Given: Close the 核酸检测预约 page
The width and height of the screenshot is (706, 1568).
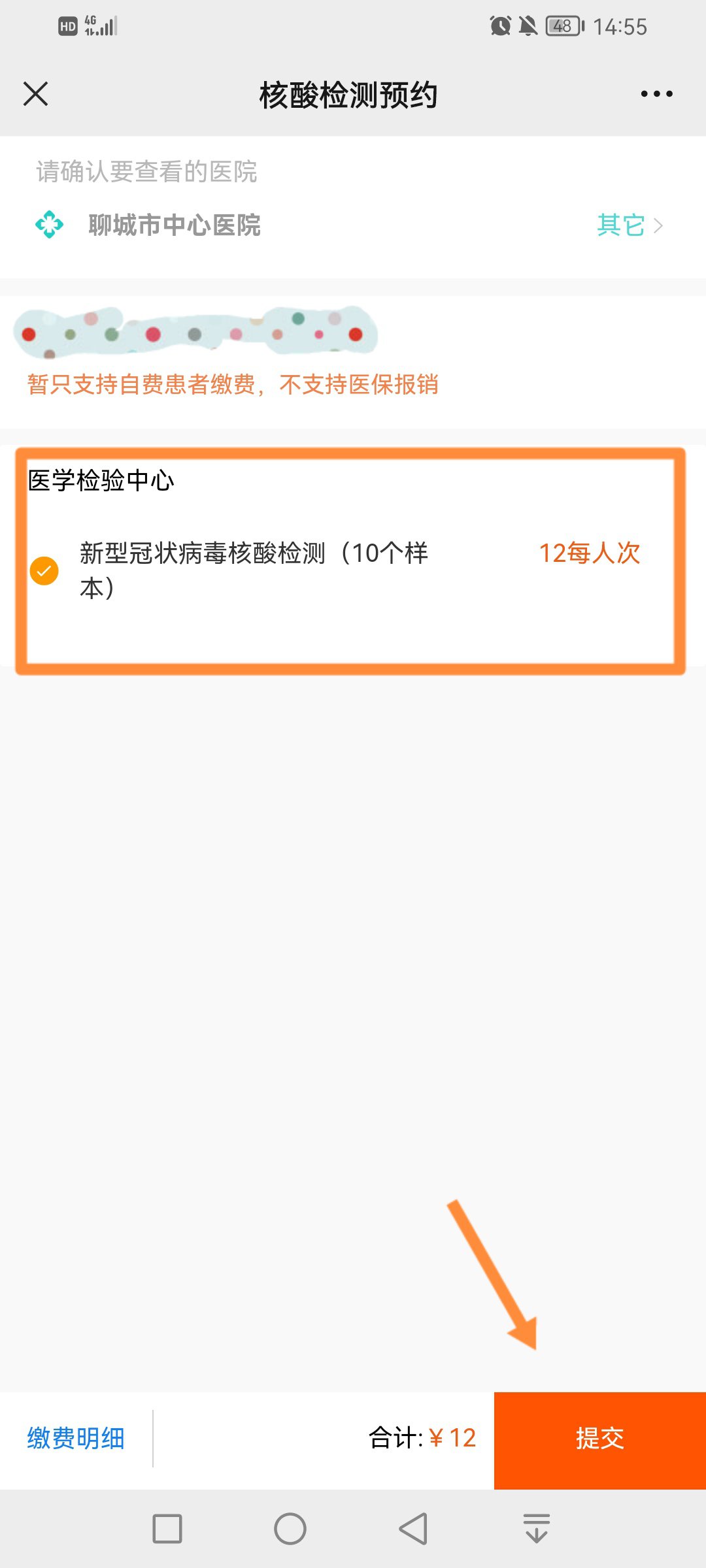Looking at the screenshot, I should point(36,94).
